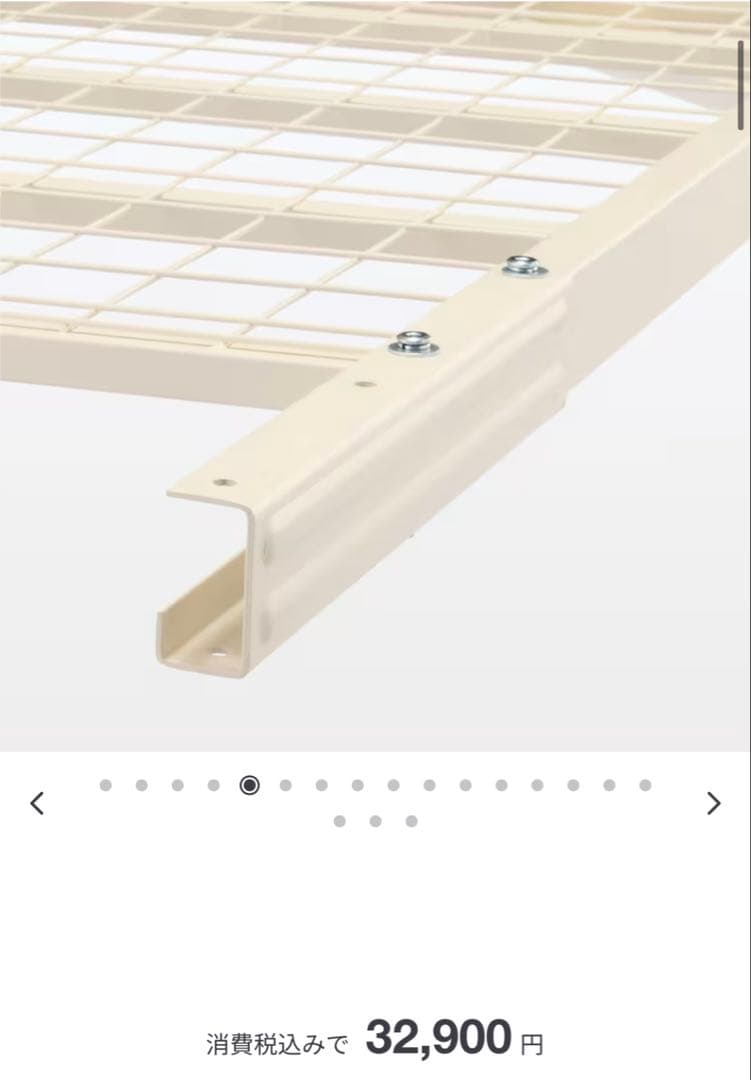Go to the previous product image
751x1080 pixels.
(37, 803)
